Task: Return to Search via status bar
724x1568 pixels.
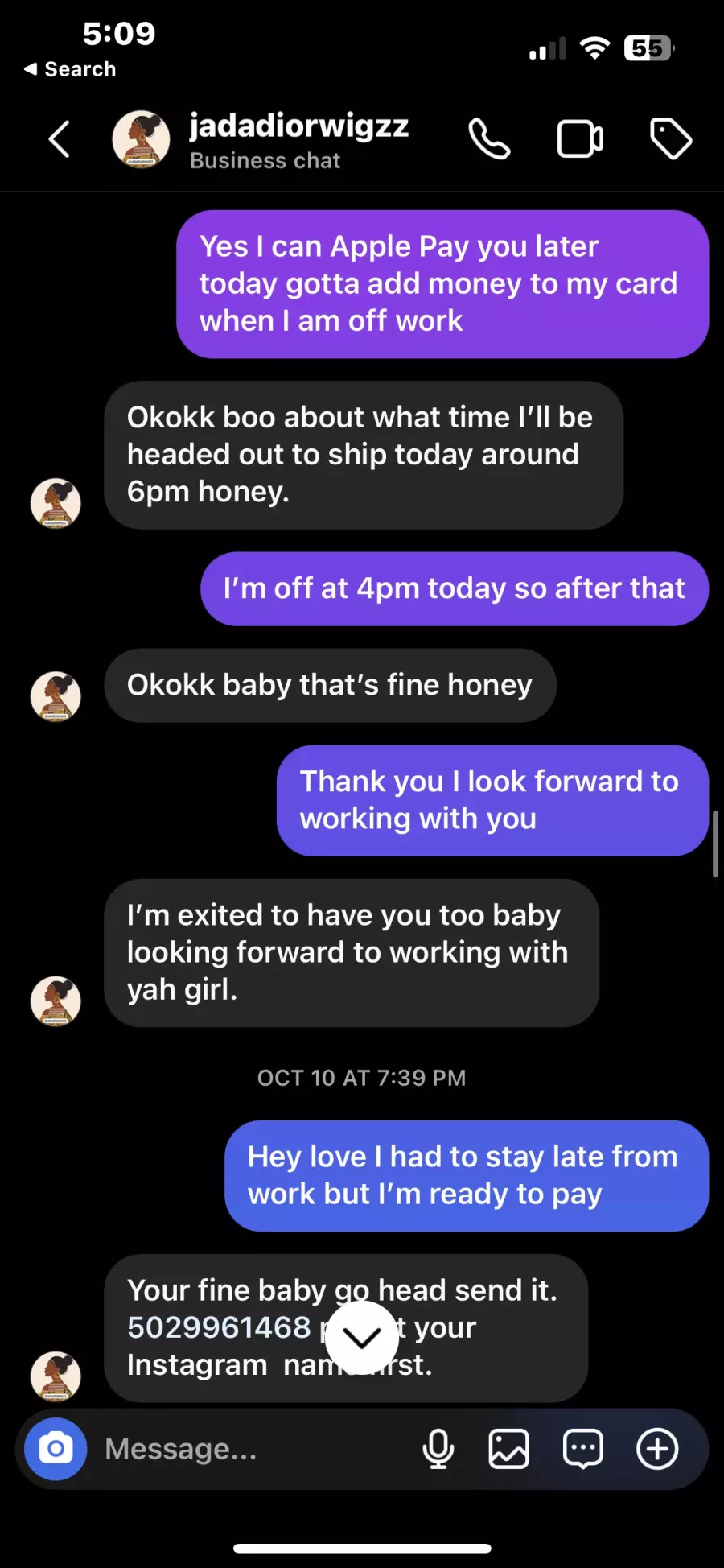Action: click(70, 69)
